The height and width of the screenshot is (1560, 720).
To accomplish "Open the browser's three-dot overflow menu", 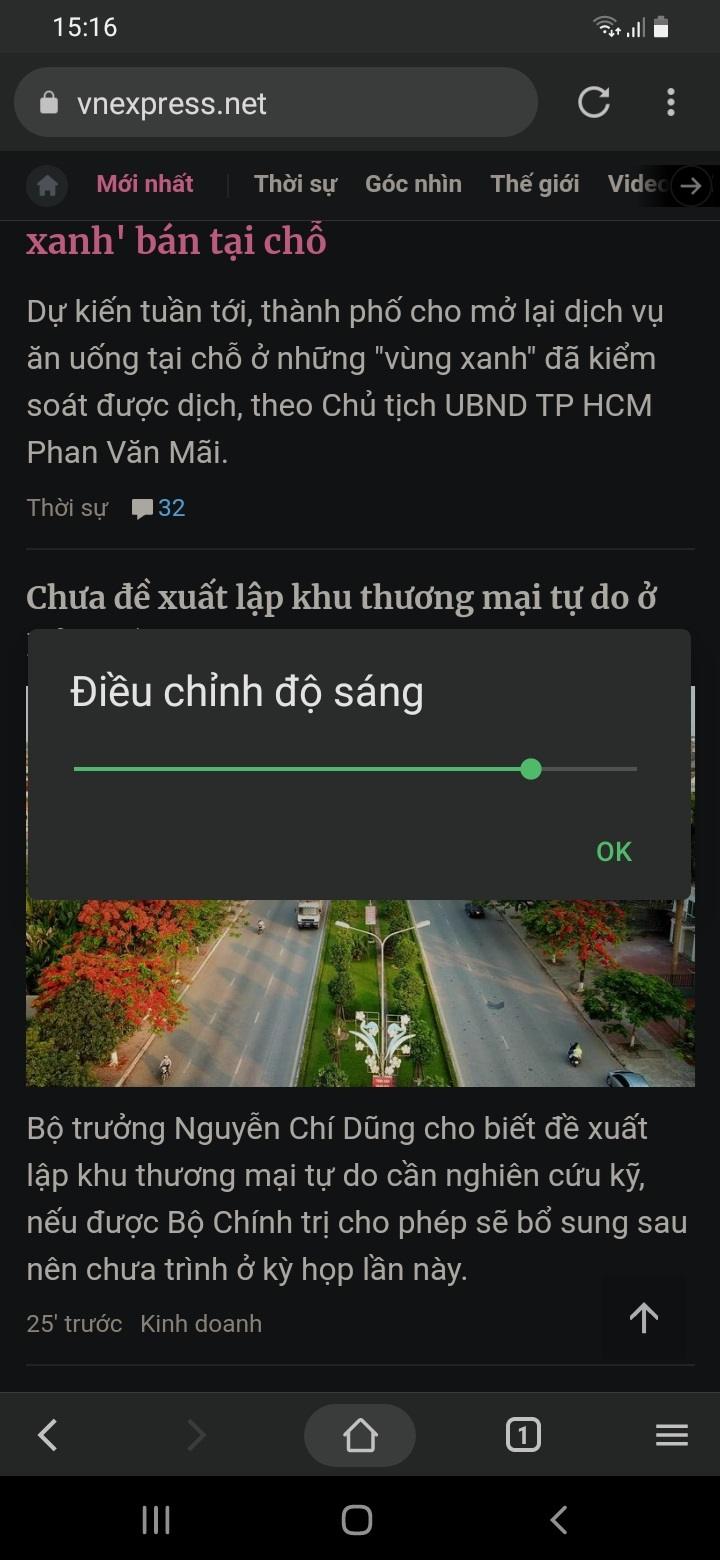I will click(x=670, y=102).
